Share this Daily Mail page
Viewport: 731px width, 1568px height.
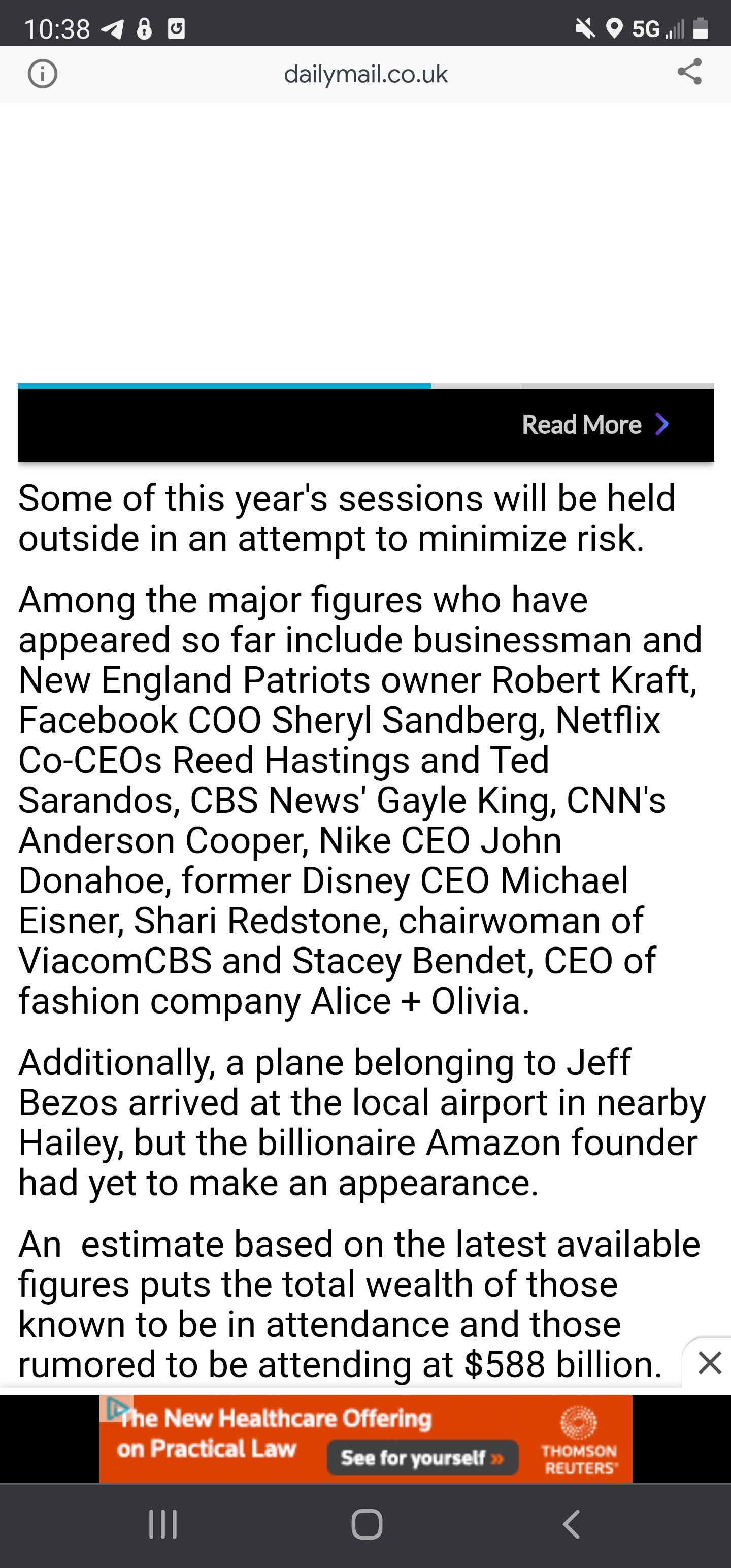click(x=689, y=72)
